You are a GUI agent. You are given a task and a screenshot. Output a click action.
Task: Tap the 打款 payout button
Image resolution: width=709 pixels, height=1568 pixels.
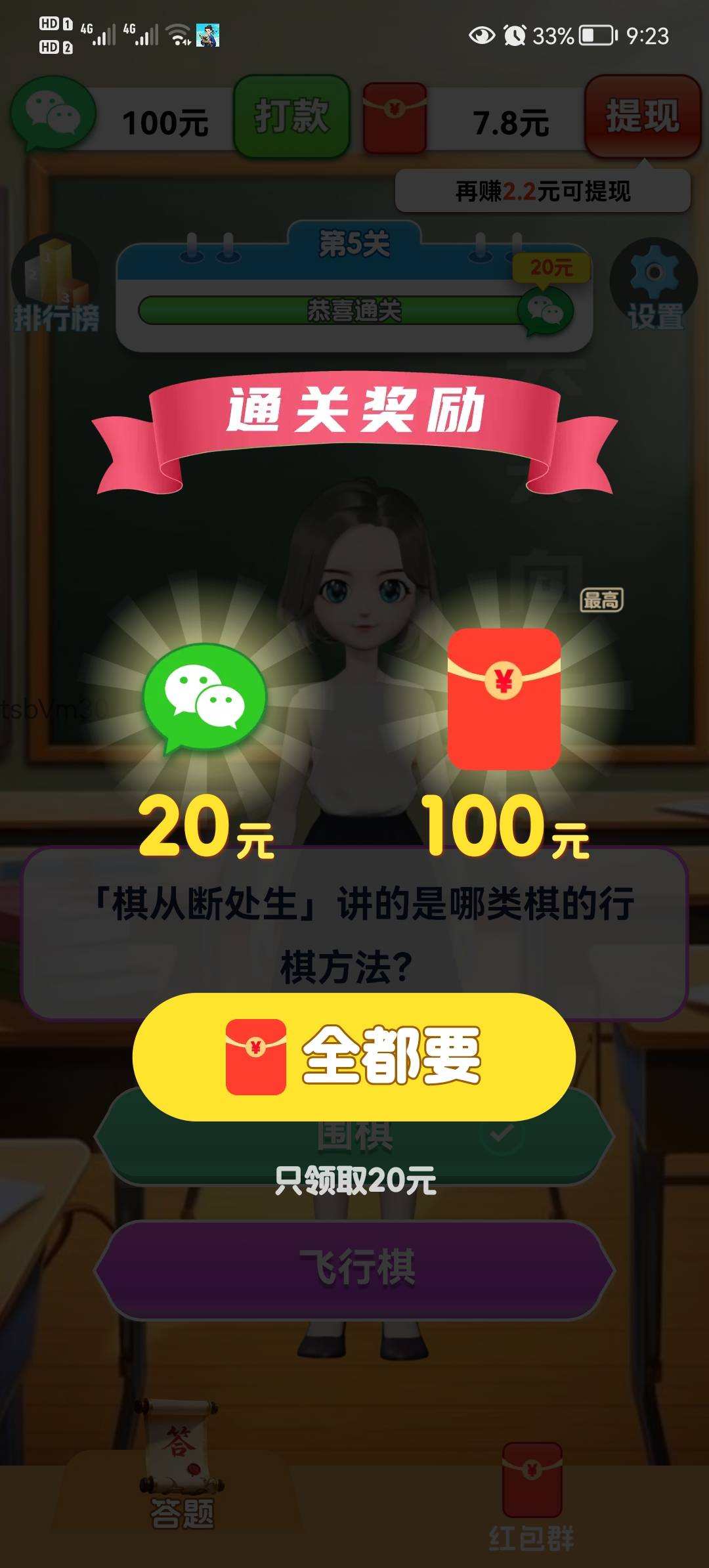click(291, 117)
